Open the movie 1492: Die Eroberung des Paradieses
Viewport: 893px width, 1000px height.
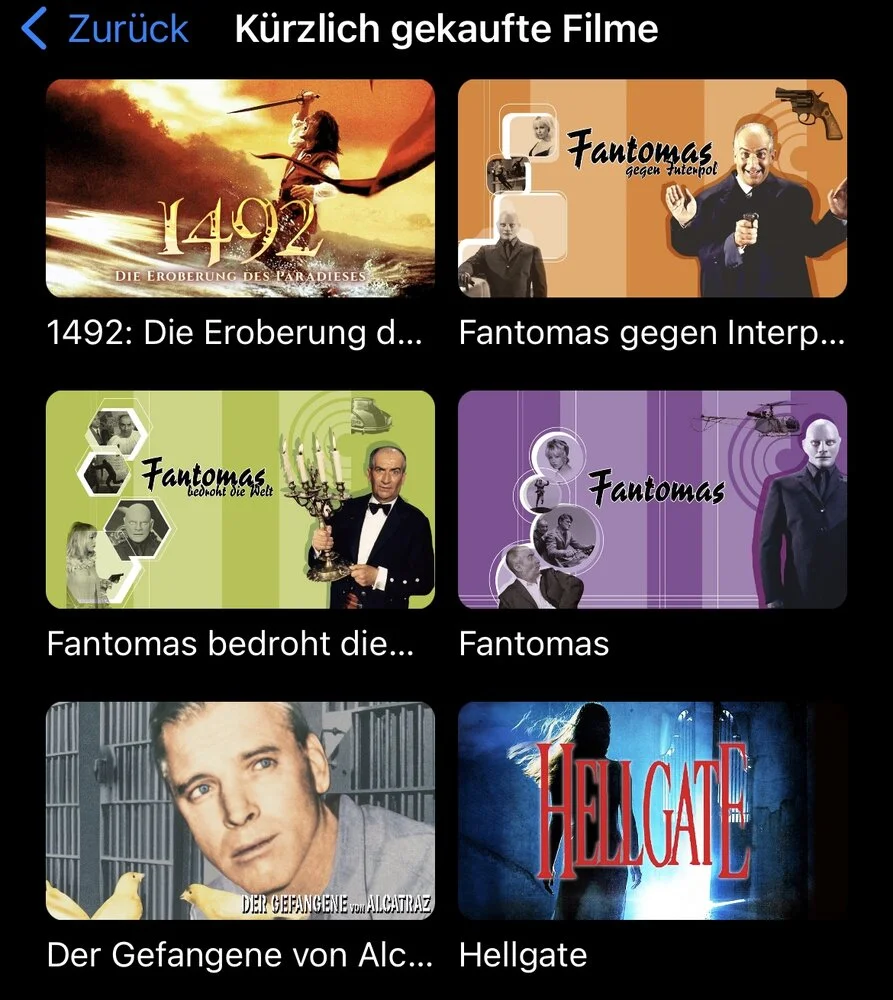pyautogui.click(x=240, y=188)
